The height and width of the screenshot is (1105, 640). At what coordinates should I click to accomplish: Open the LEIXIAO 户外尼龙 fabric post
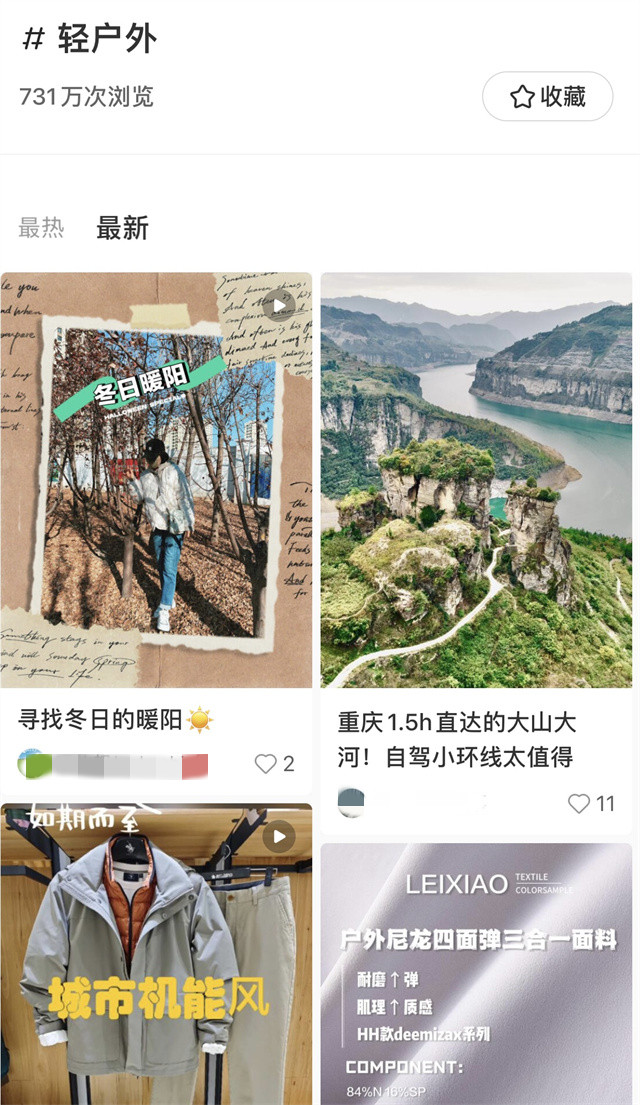click(476, 974)
